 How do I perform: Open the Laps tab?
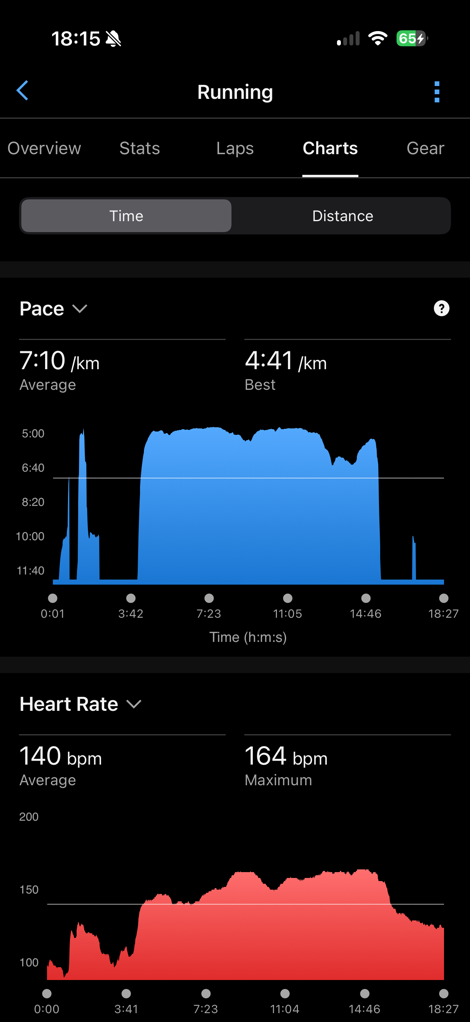point(235,148)
